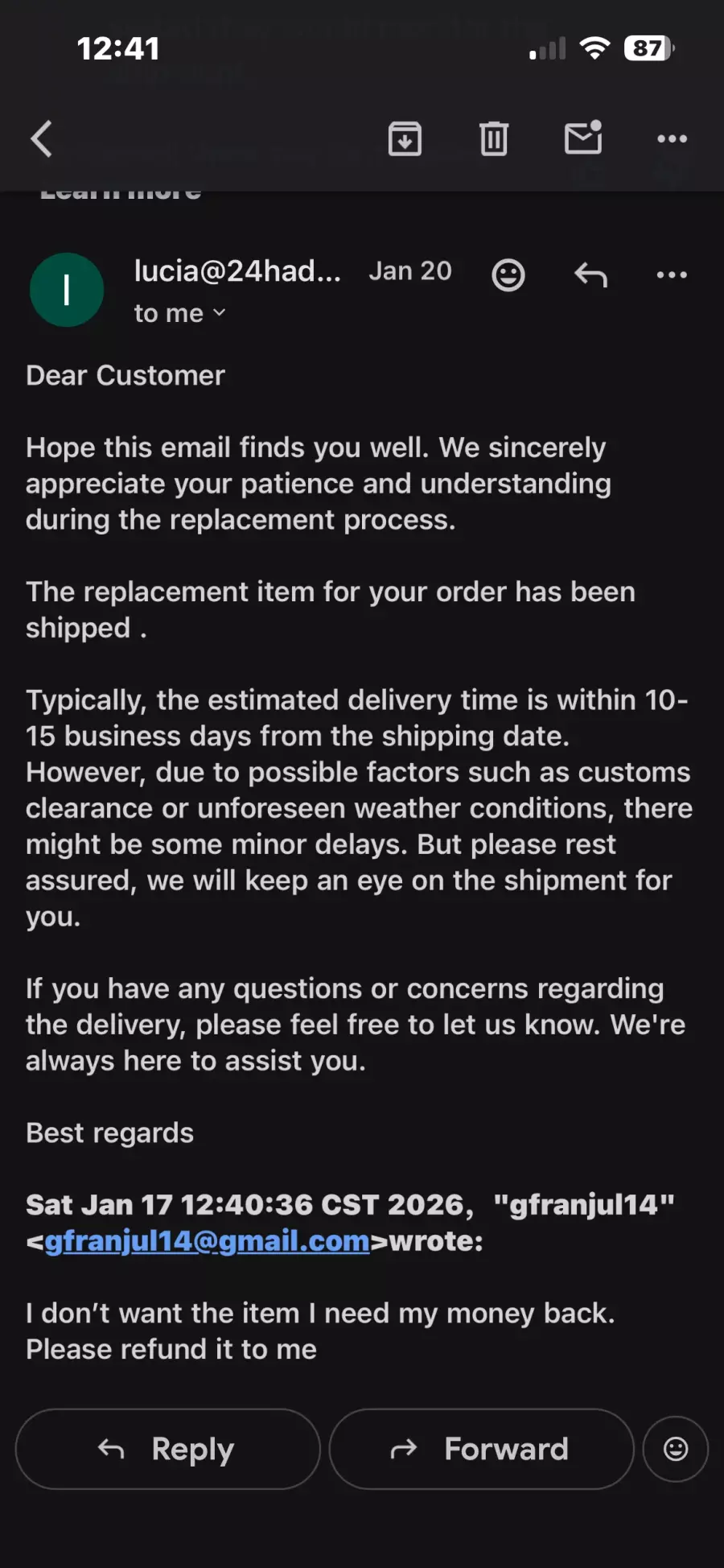Viewport: 724px width, 1568px height.
Task: Open the top toolbar overflow menu
Action: coord(672,138)
